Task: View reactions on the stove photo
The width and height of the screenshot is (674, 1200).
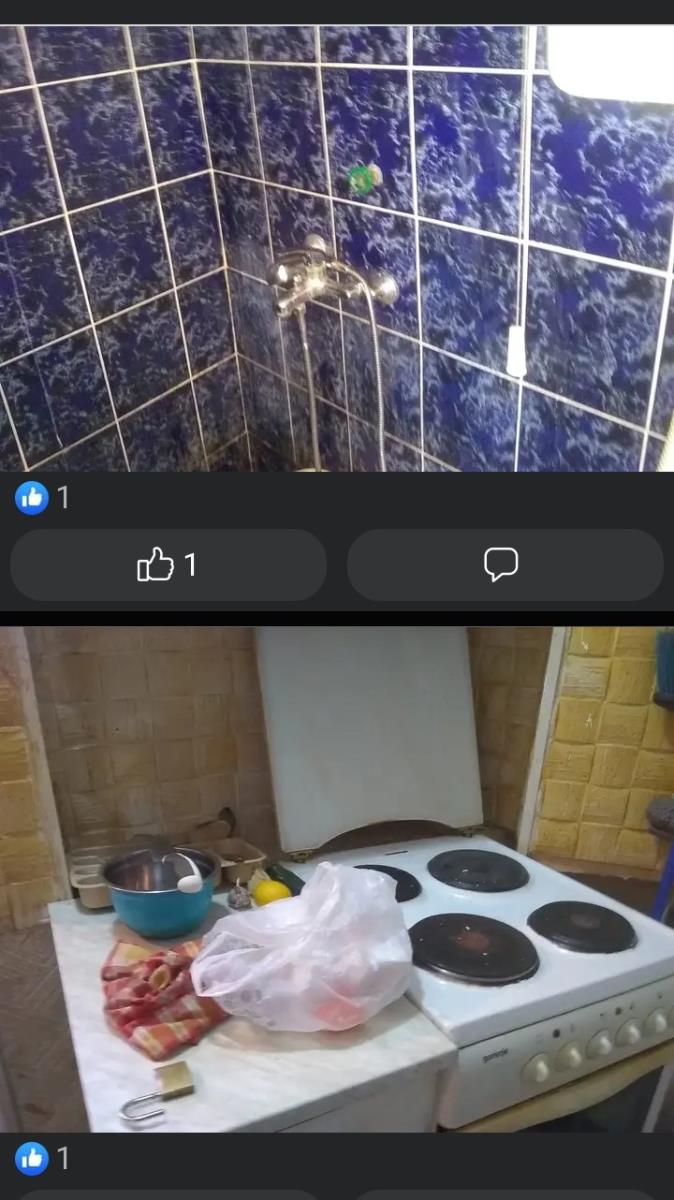Action: click(x=42, y=1159)
